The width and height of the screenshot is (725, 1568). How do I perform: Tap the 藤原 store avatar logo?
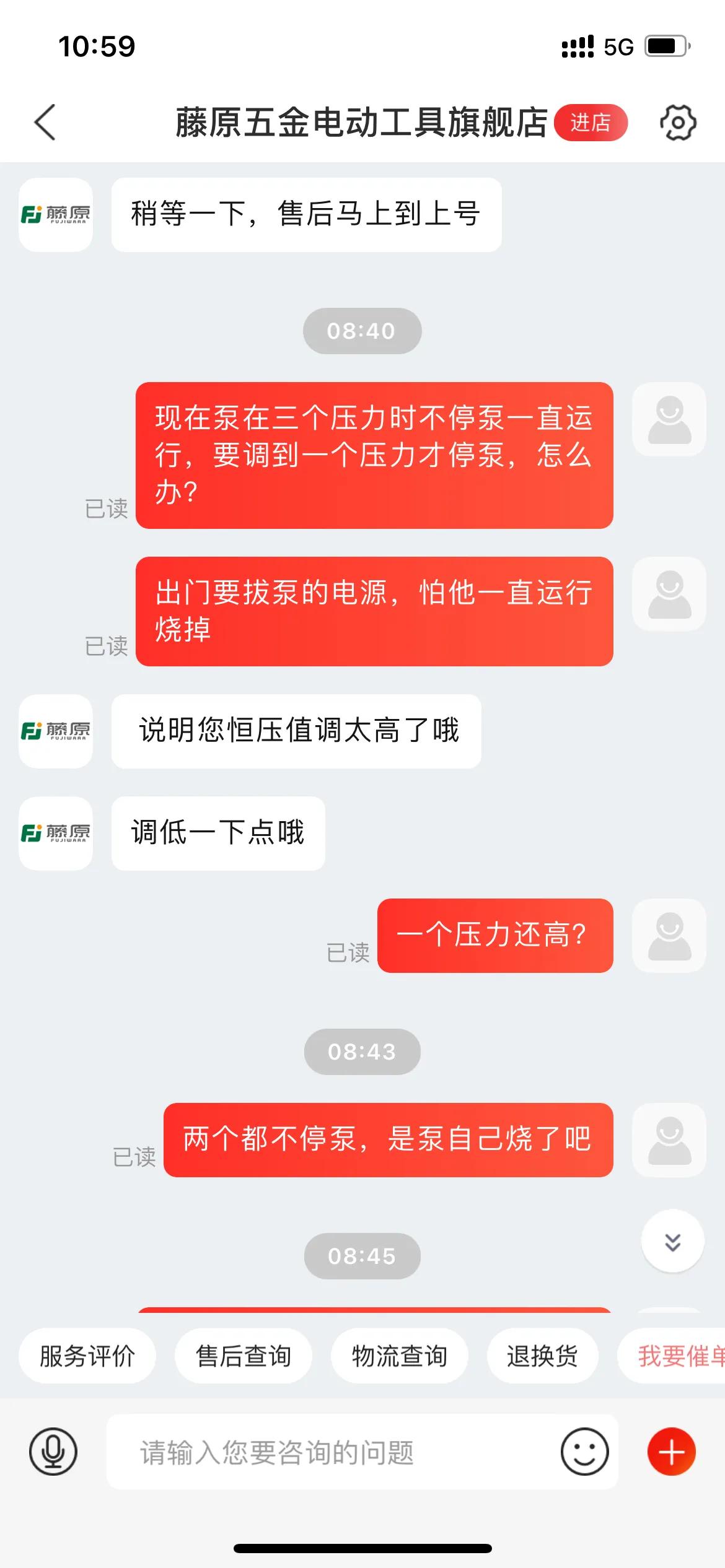click(x=55, y=215)
